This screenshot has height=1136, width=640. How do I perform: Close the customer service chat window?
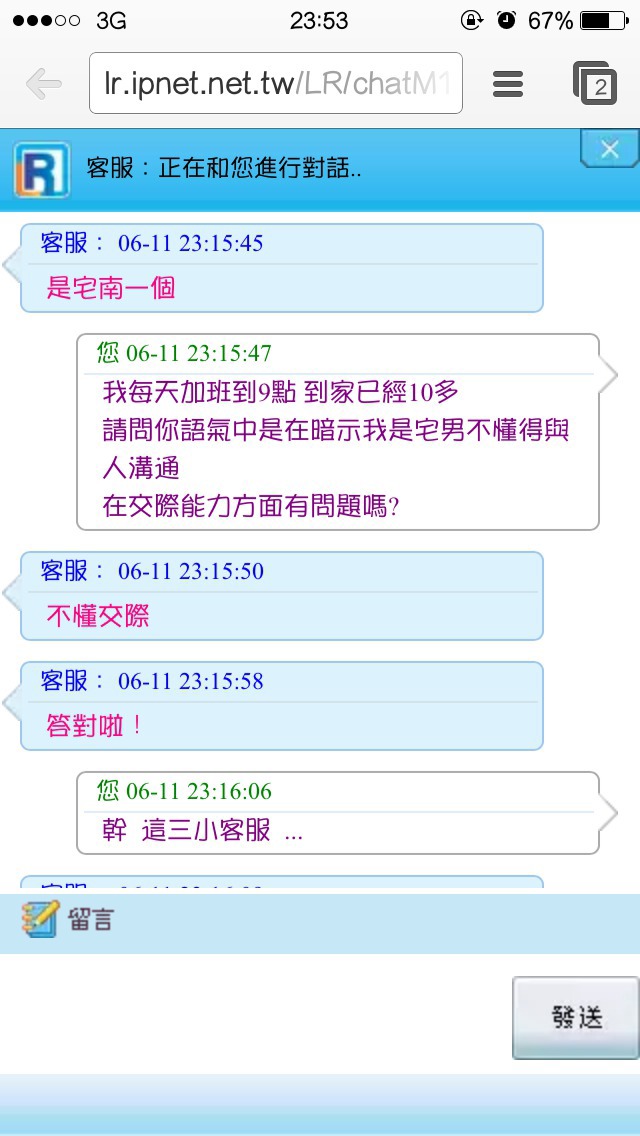610,149
